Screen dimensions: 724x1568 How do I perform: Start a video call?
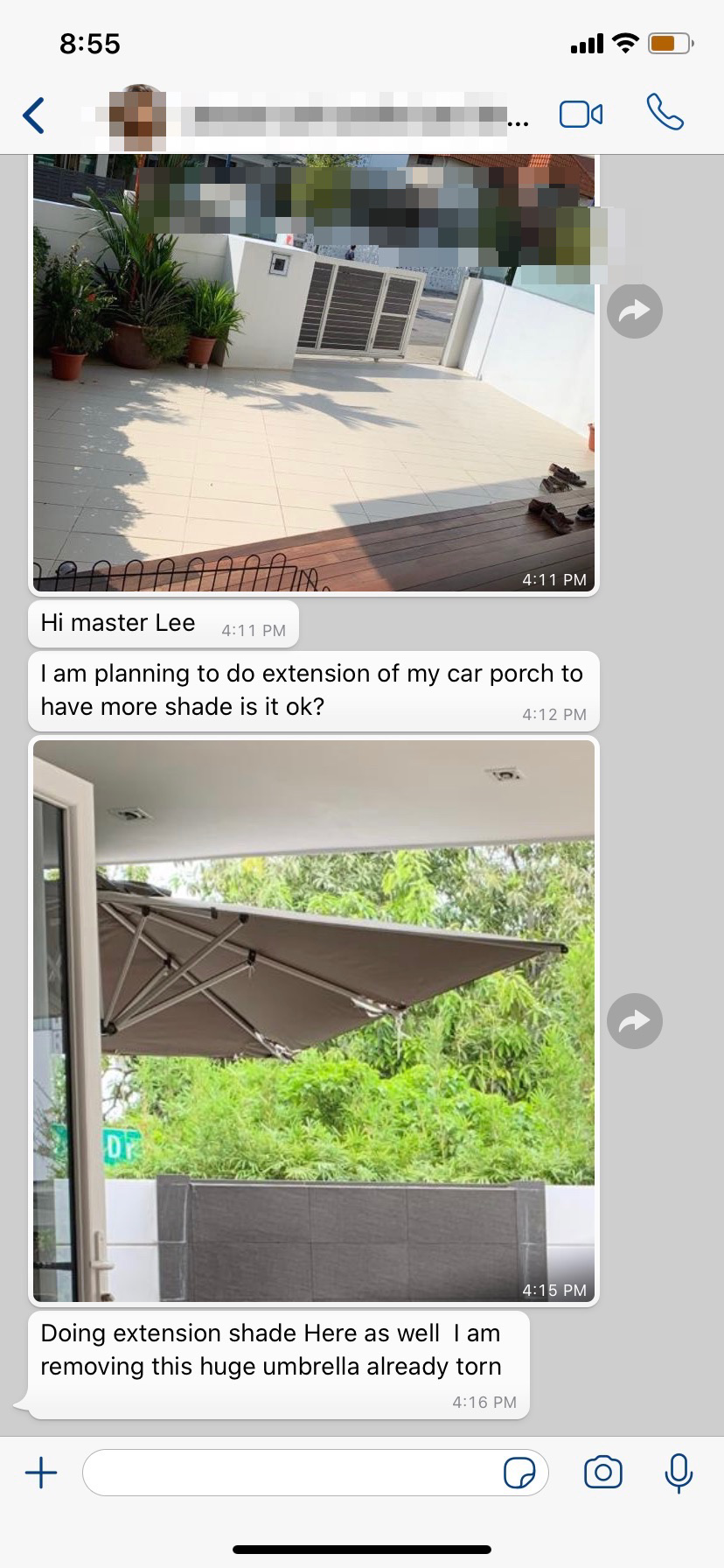tap(581, 115)
